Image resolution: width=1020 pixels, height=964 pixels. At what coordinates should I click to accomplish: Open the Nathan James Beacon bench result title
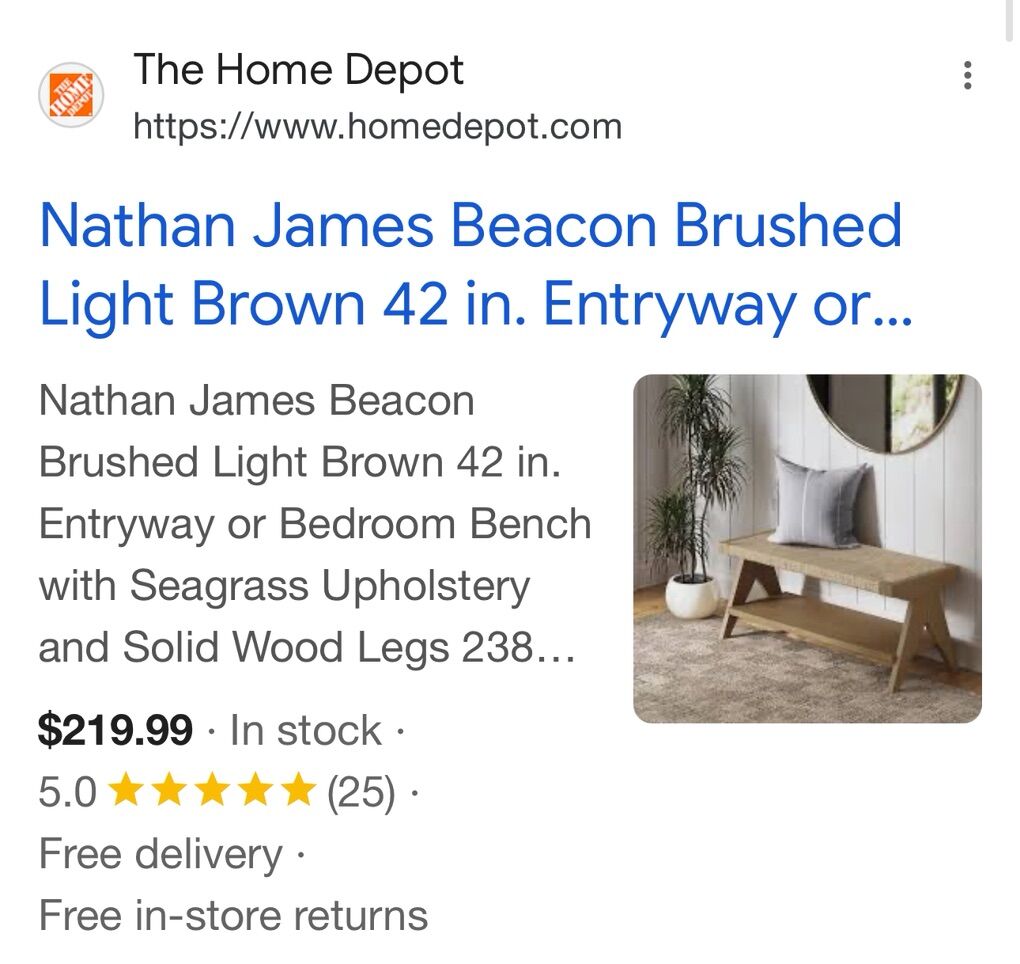click(470, 265)
